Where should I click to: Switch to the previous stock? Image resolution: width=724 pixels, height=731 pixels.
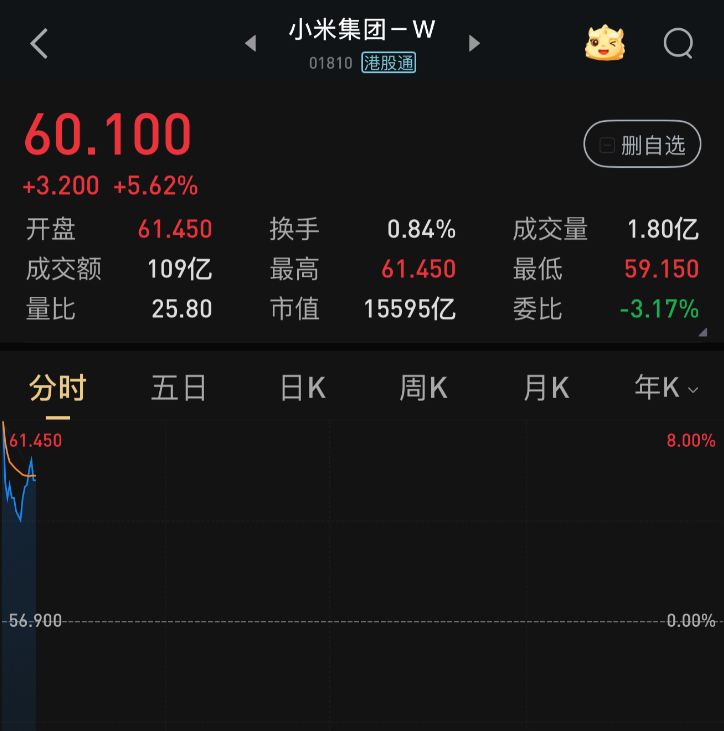(251, 43)
